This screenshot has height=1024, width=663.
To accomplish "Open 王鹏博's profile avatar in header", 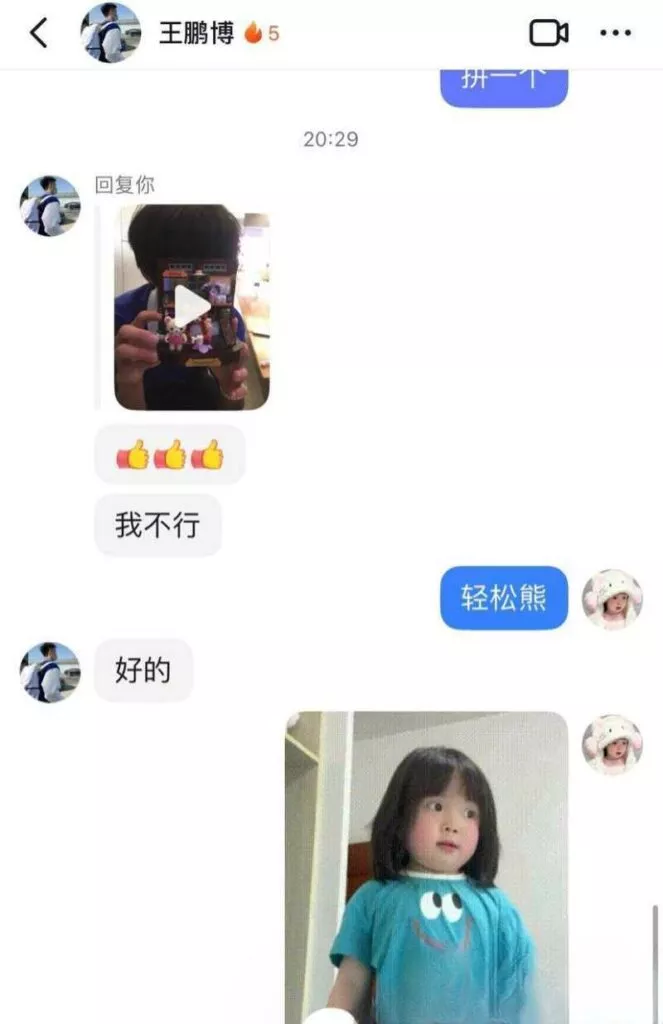I will (110, 33).
